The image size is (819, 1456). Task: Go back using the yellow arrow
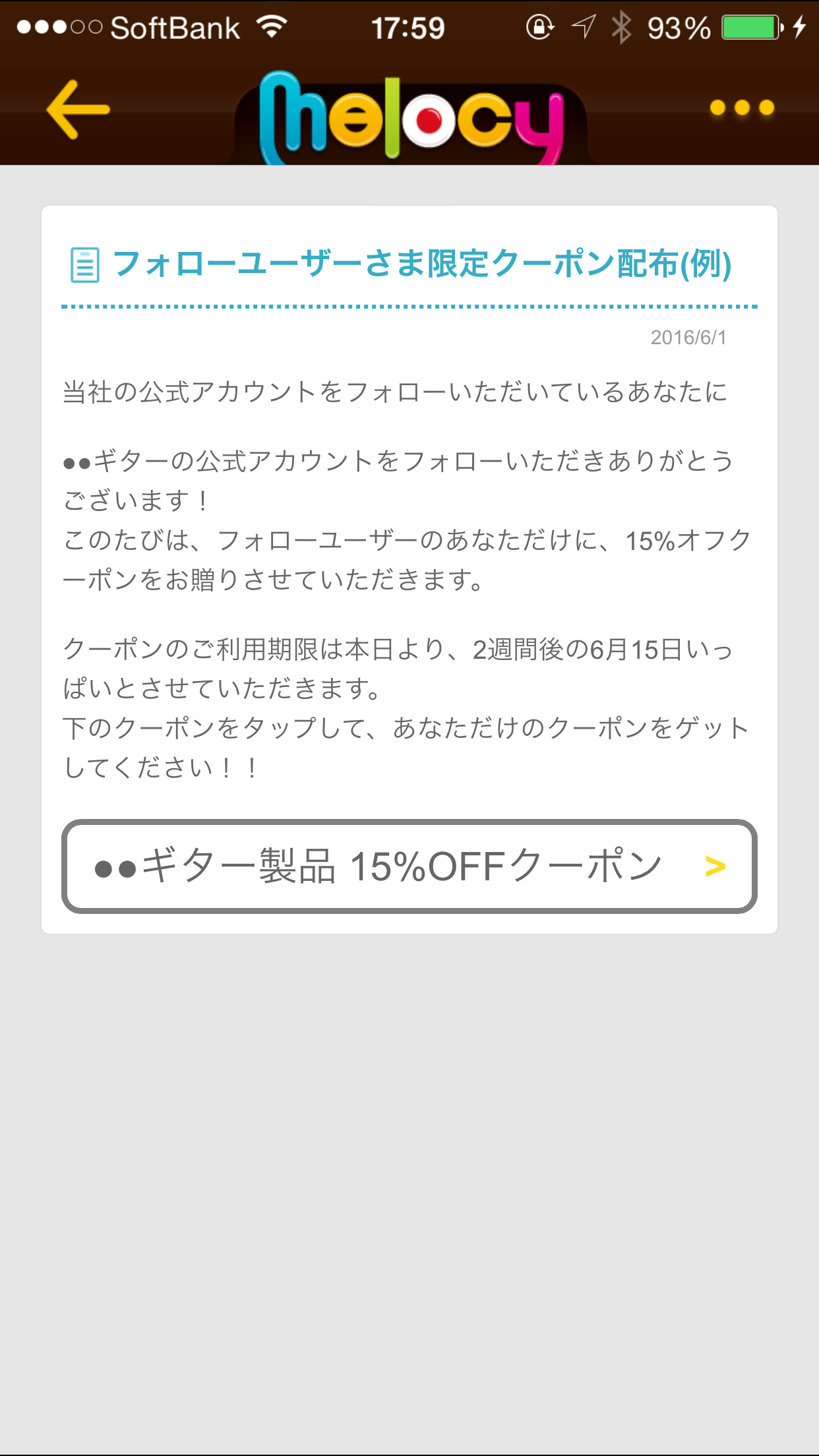click(78, 109)
